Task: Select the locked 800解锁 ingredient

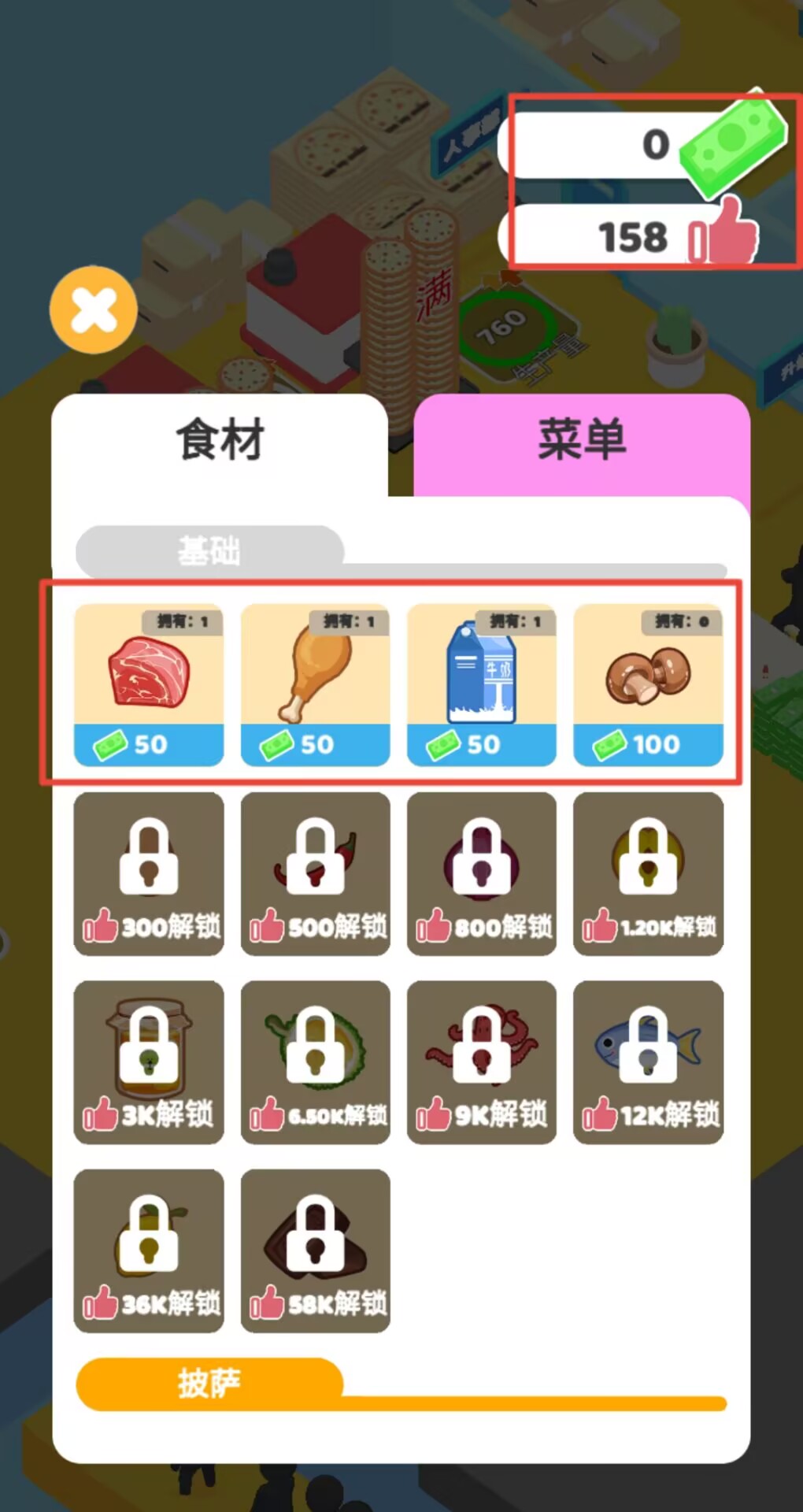Action: 481,873
